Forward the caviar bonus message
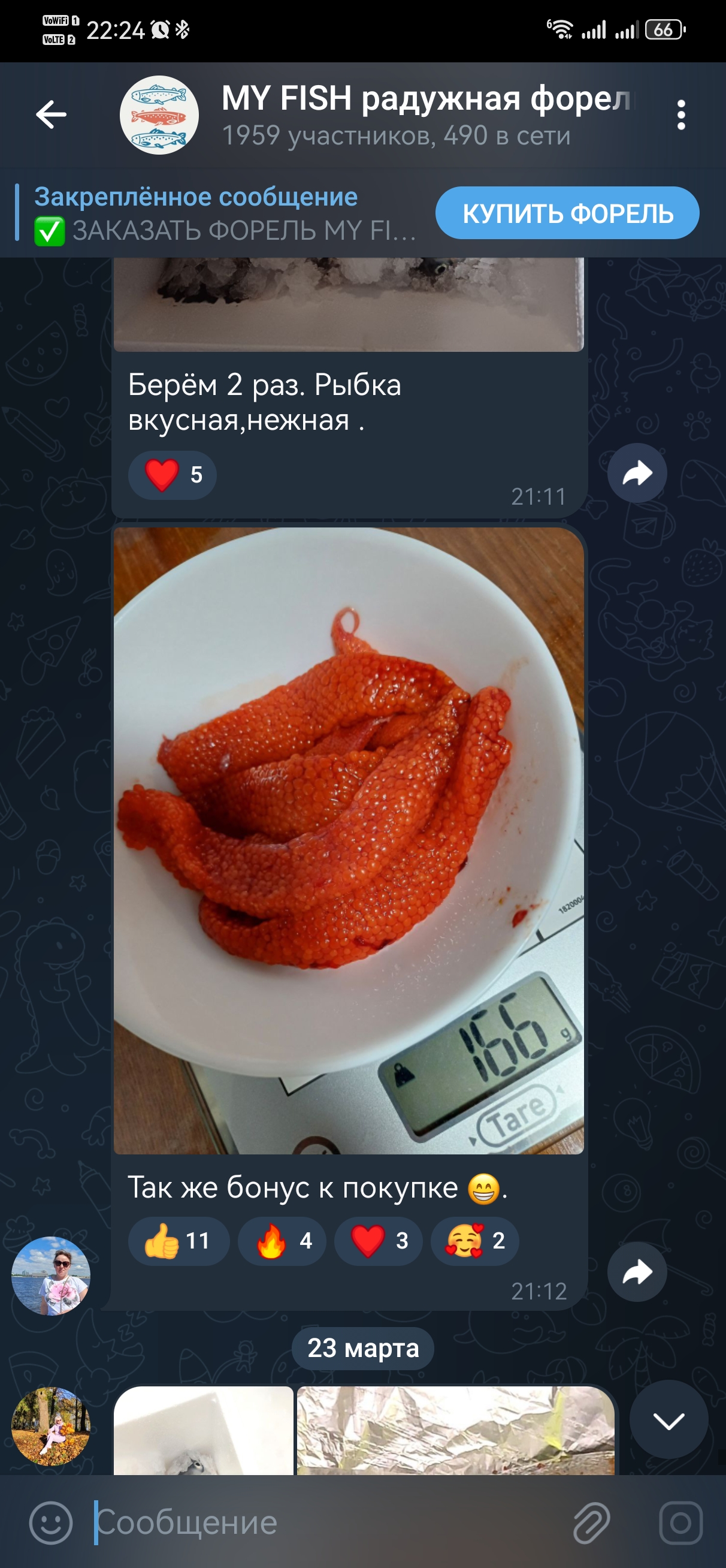Screen dimensions: 726x1568 point(637,1271)
